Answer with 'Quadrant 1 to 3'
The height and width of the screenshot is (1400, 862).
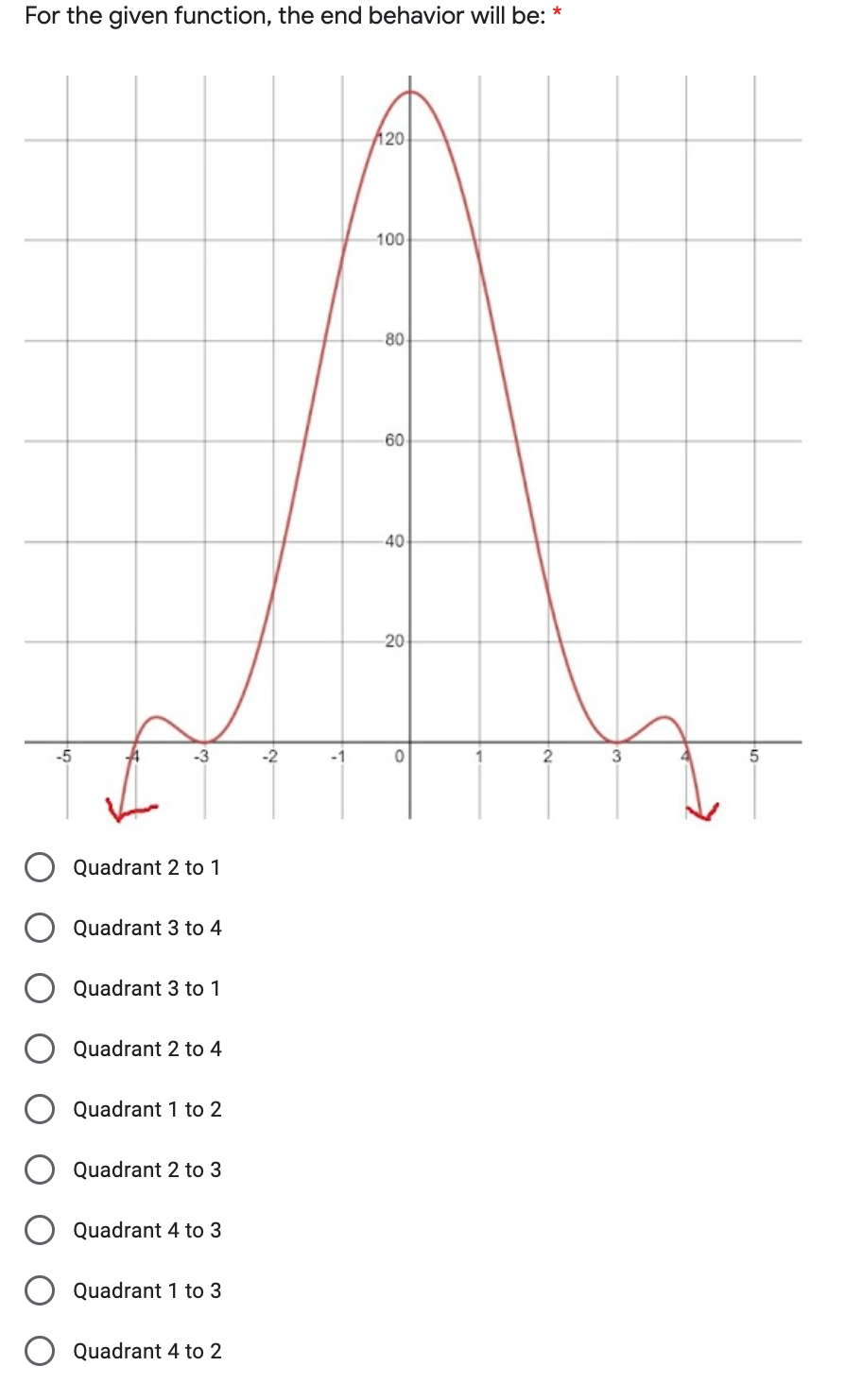point(40,1290)
